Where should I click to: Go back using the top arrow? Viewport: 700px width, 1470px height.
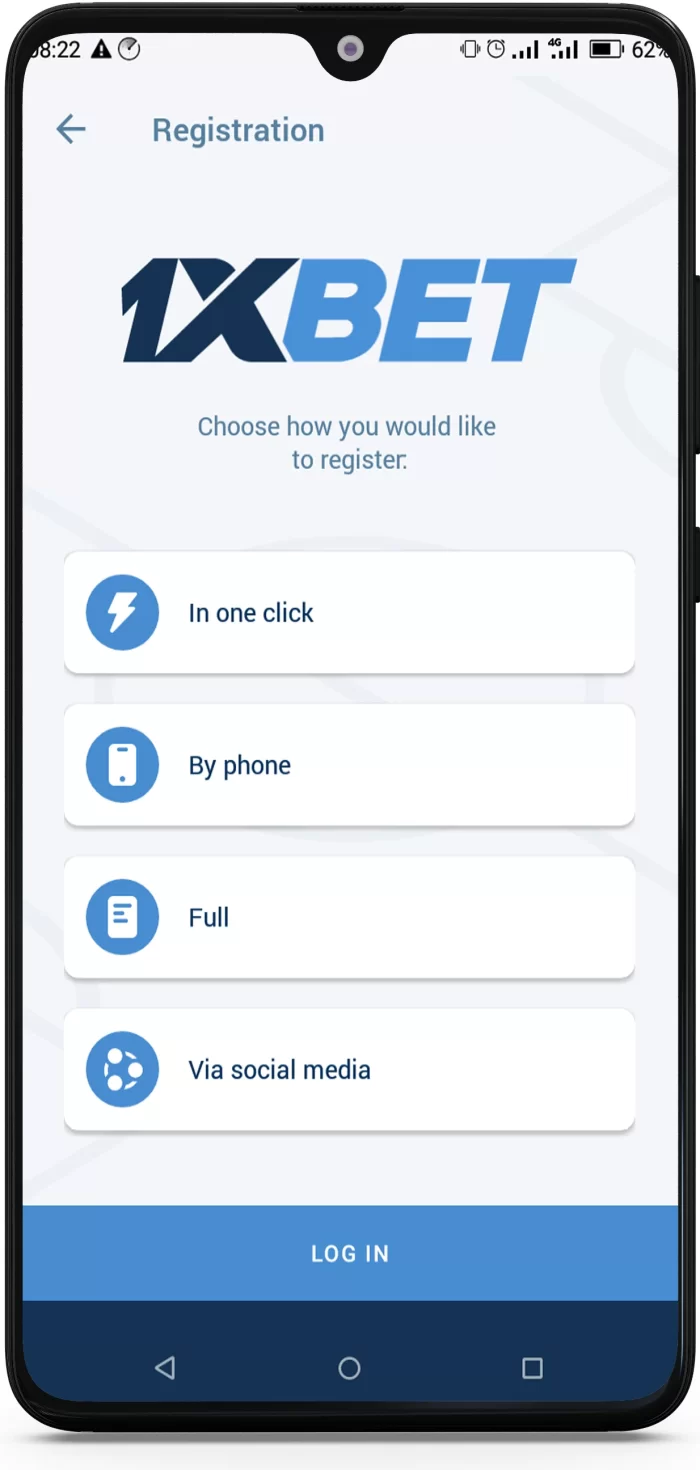(x=70, y=129)
